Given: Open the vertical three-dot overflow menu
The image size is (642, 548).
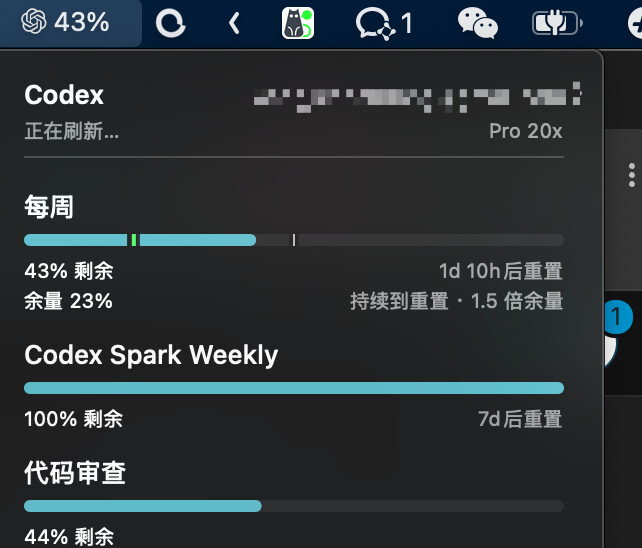Looking at the screenshot, I should click(x=632, y=175).
